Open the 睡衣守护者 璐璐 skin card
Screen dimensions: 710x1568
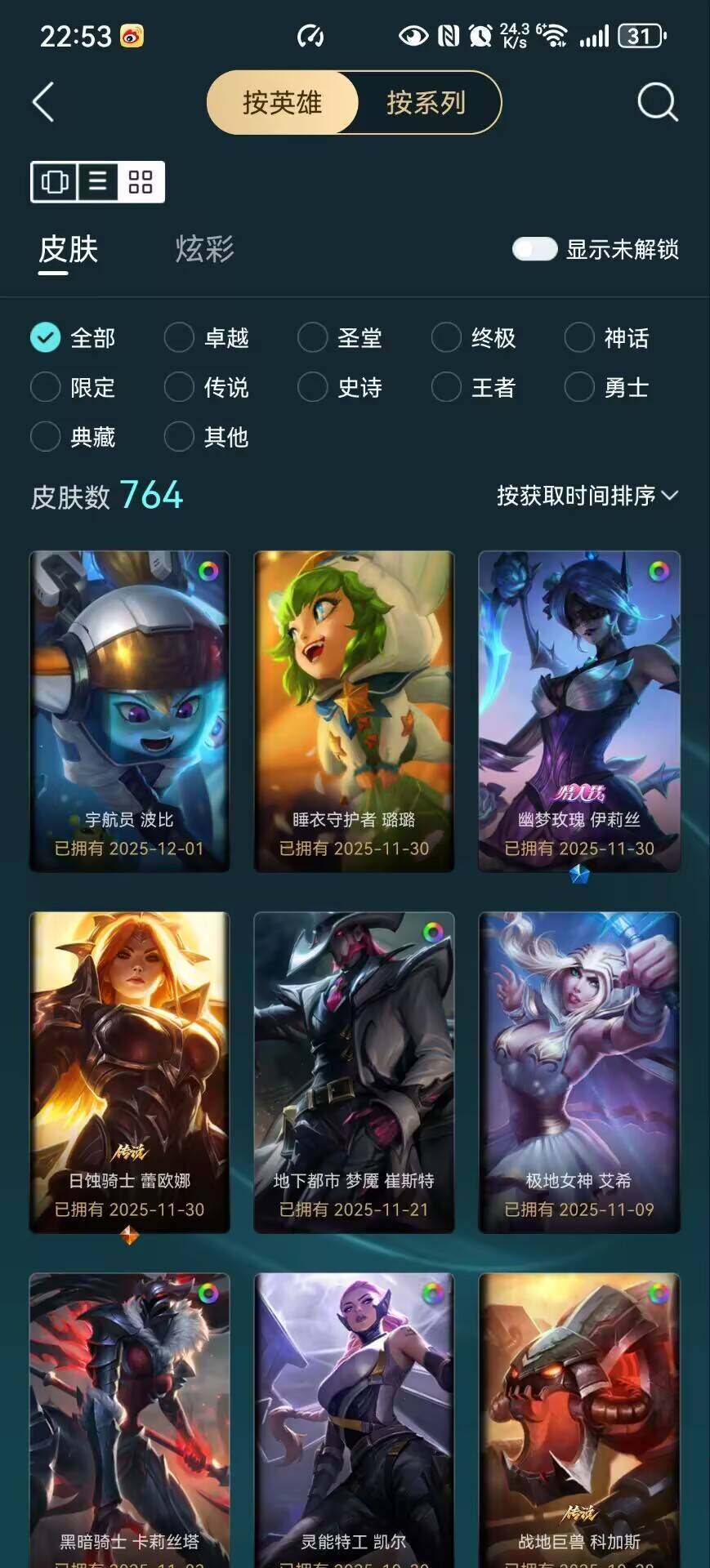[354, 710]
